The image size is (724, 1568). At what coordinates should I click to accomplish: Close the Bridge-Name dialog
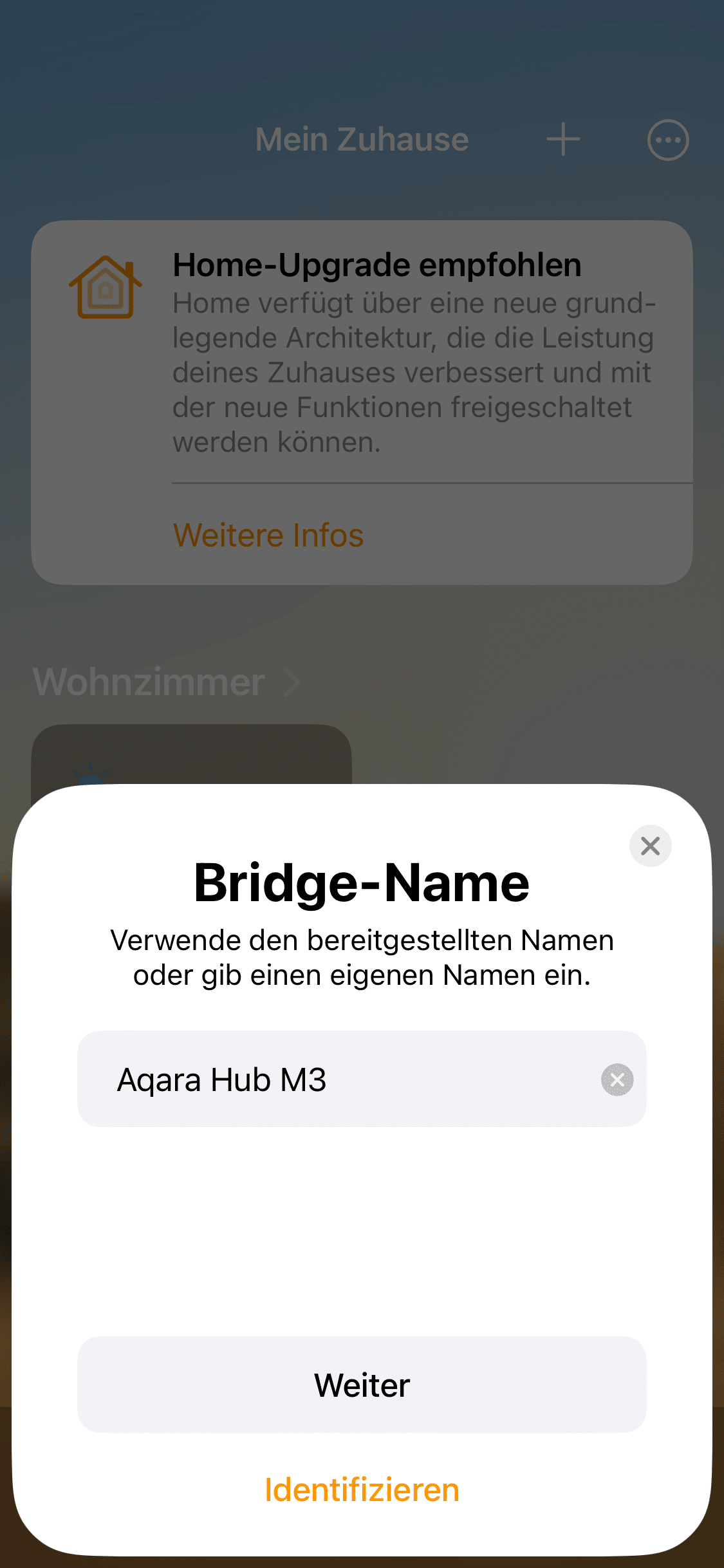coord(650,846)
